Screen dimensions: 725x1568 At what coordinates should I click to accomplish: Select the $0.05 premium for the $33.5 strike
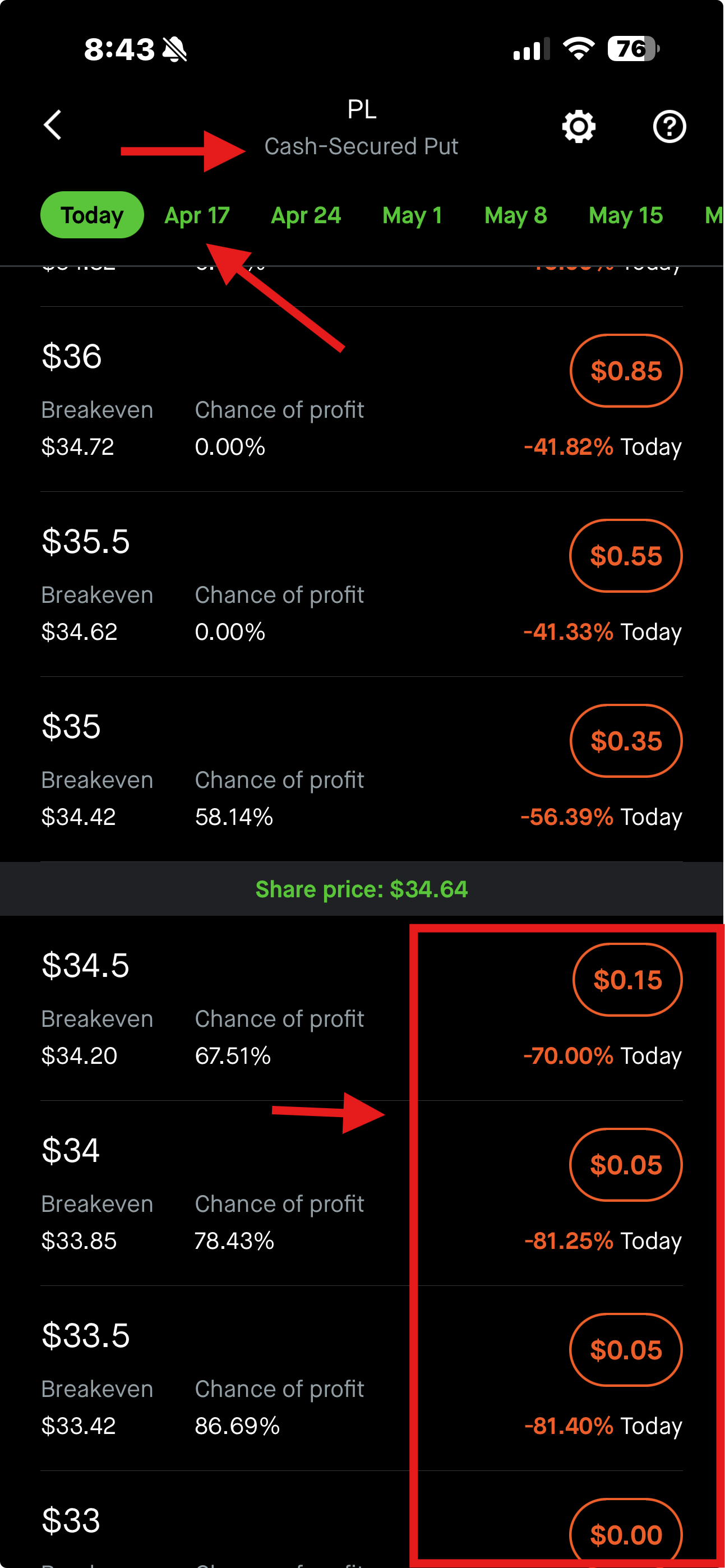(625, 1350)
